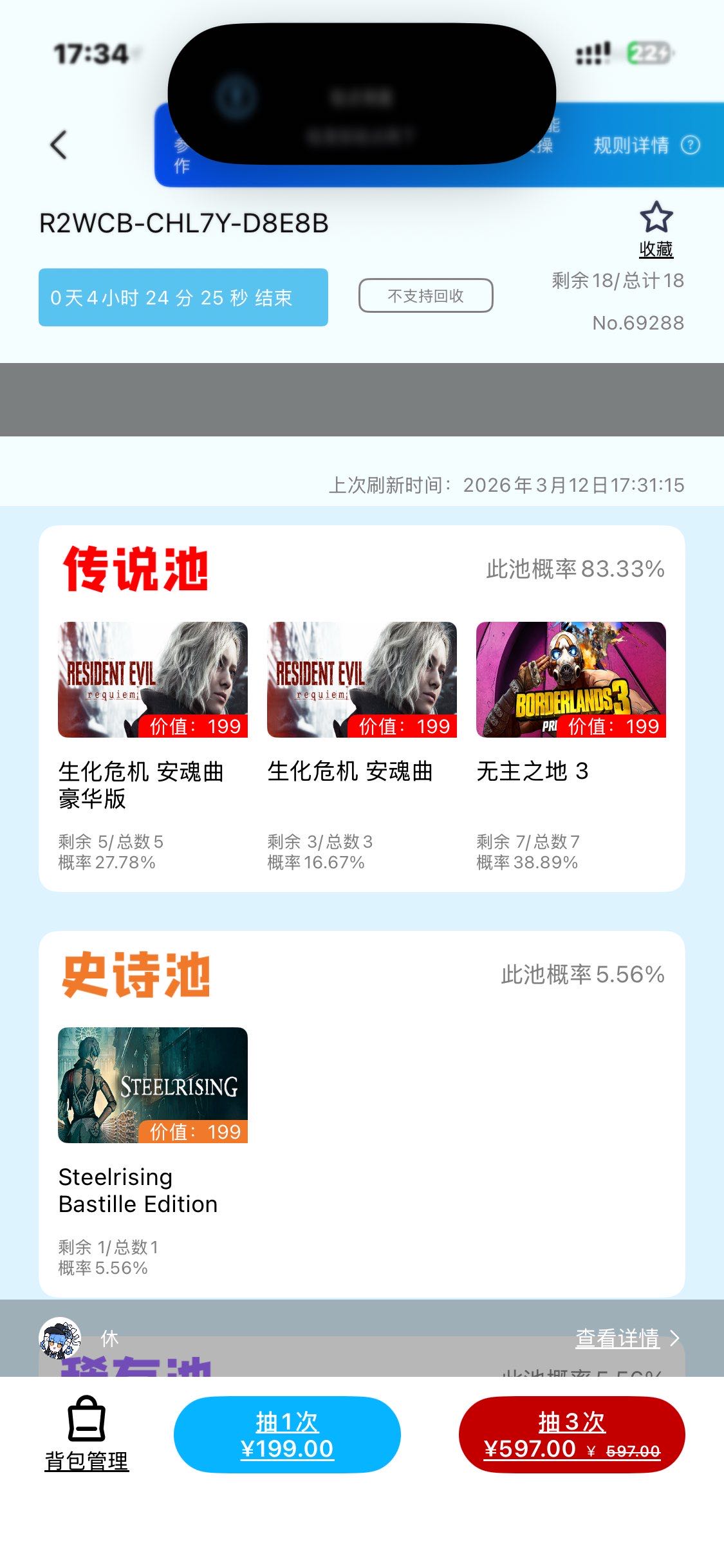The image size is (724, 1568).
Task: Draw once with 抽1次 ¥199.00
Action: click(287, 1435)
